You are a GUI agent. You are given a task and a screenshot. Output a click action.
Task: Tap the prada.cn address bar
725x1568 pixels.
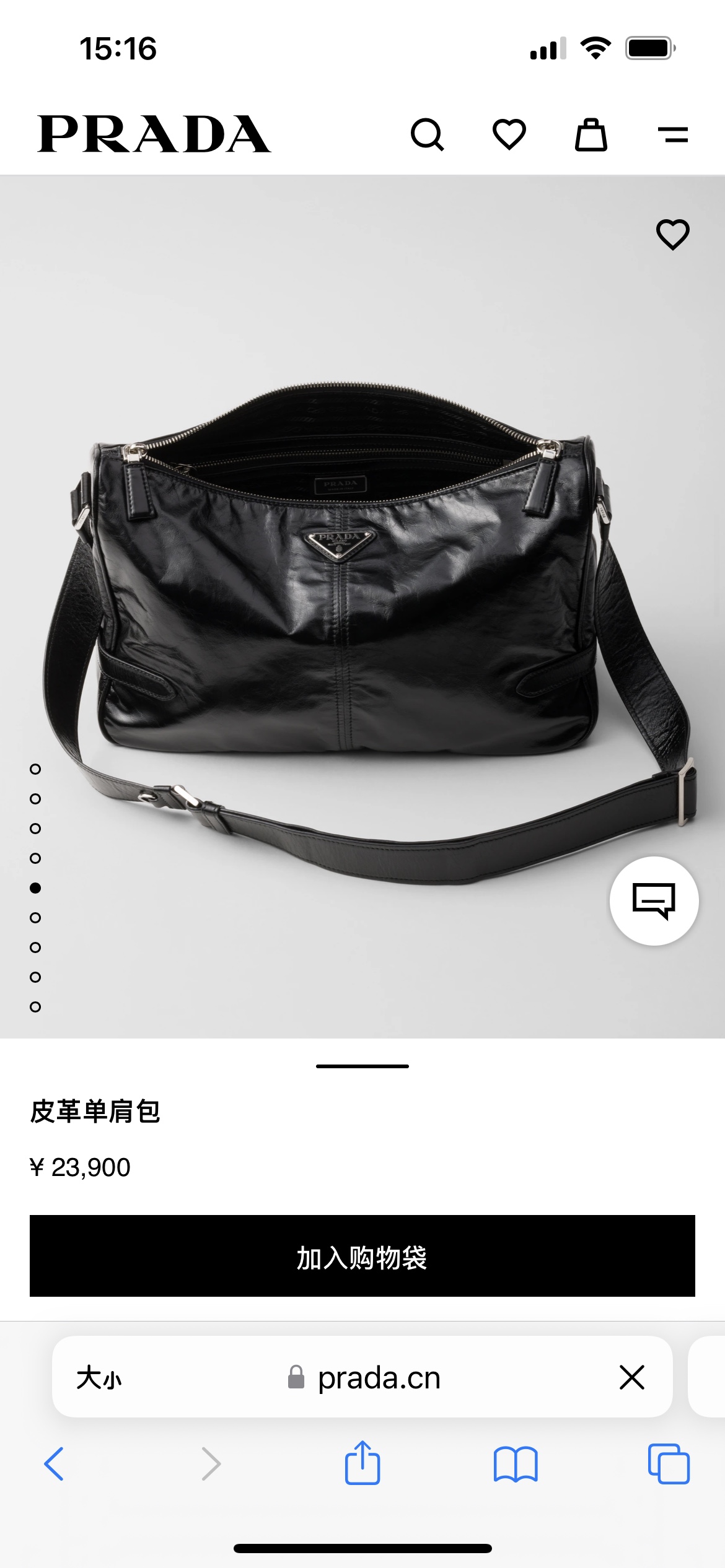(364, 1378)
